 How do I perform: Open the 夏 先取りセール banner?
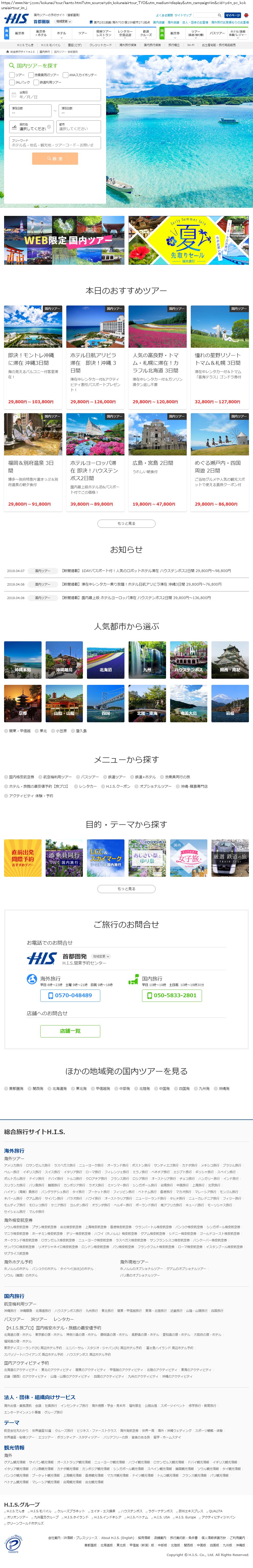click(188, 240)
